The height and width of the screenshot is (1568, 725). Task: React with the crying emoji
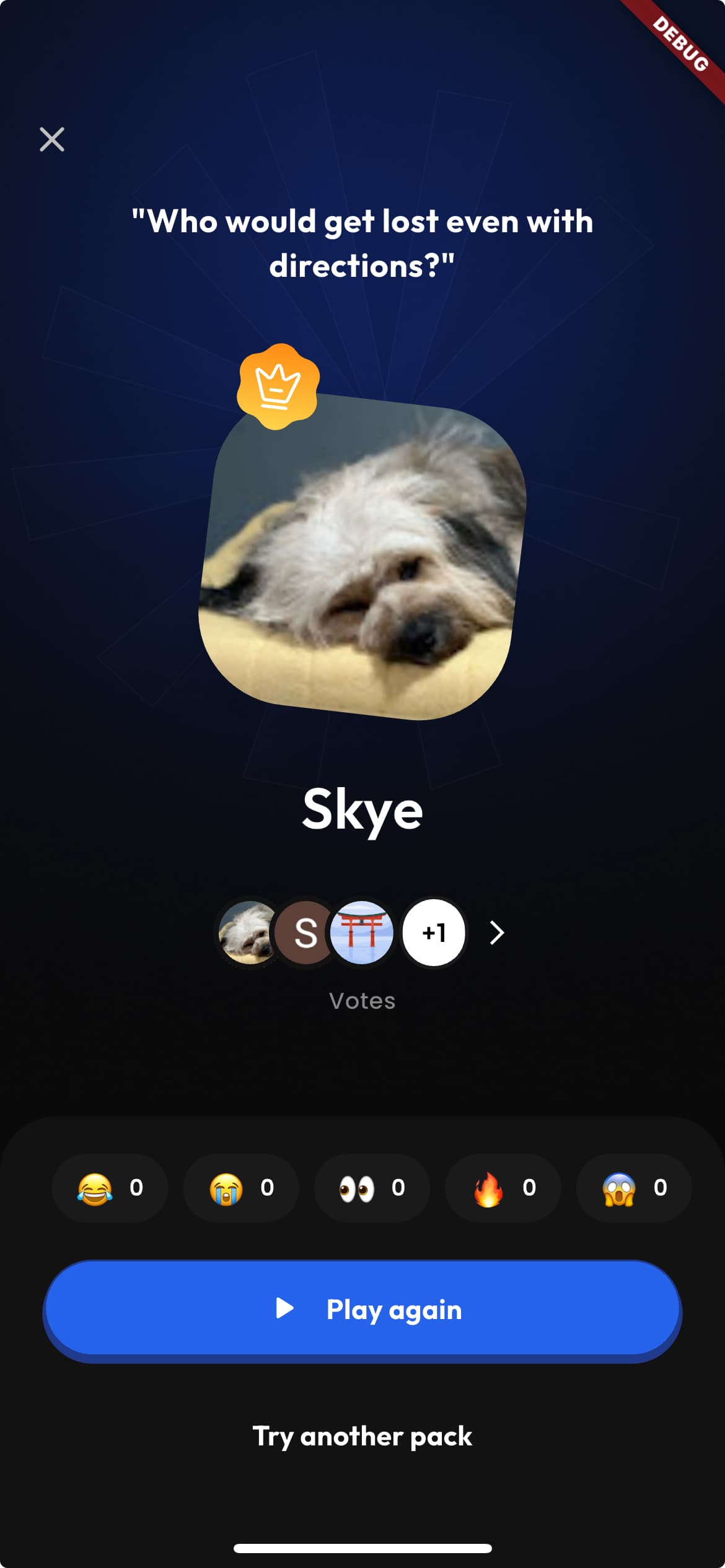[241, 1188]
